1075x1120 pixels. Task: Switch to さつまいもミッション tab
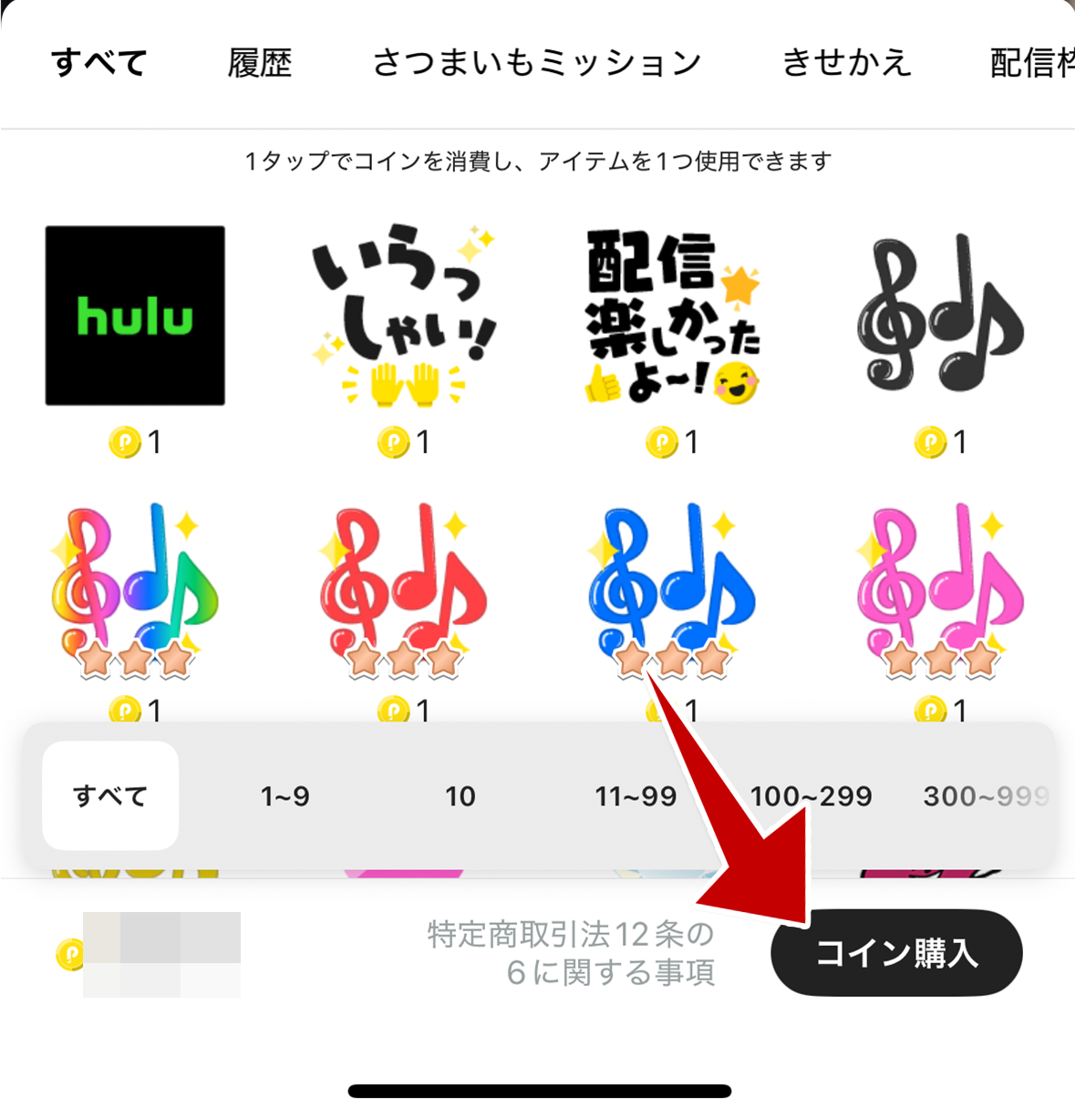(x=537, y=63)
